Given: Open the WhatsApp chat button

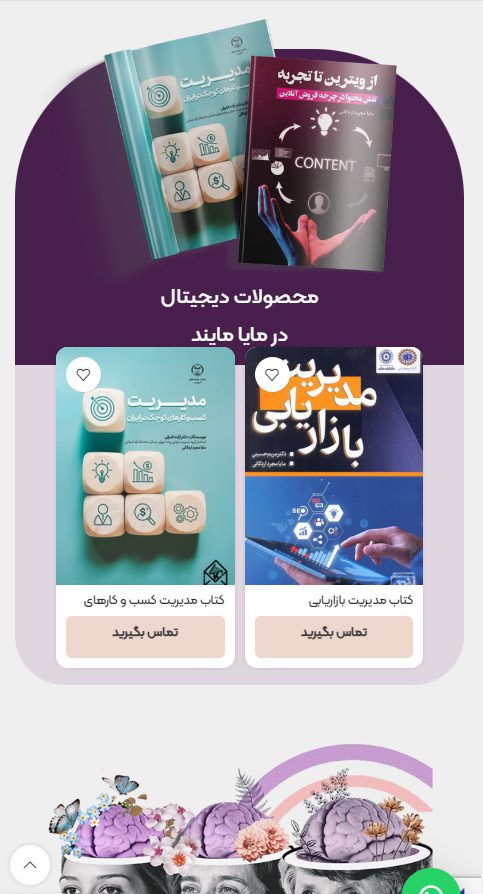Looking at the screenshot, I should 432,884.
